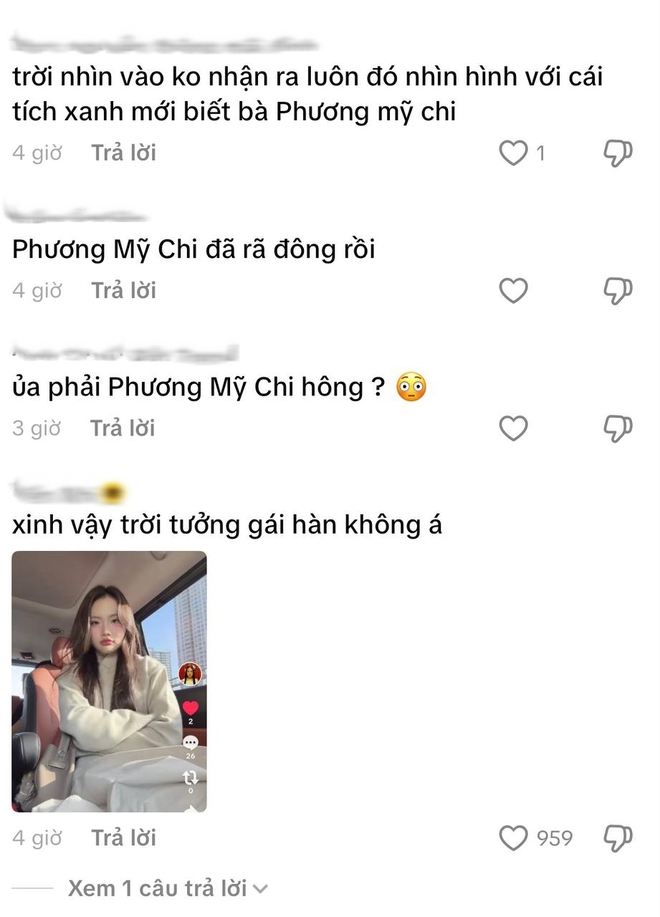Reply to the 'xinh vậy trời' comment

pyautogui.click(x=123, y=838)
